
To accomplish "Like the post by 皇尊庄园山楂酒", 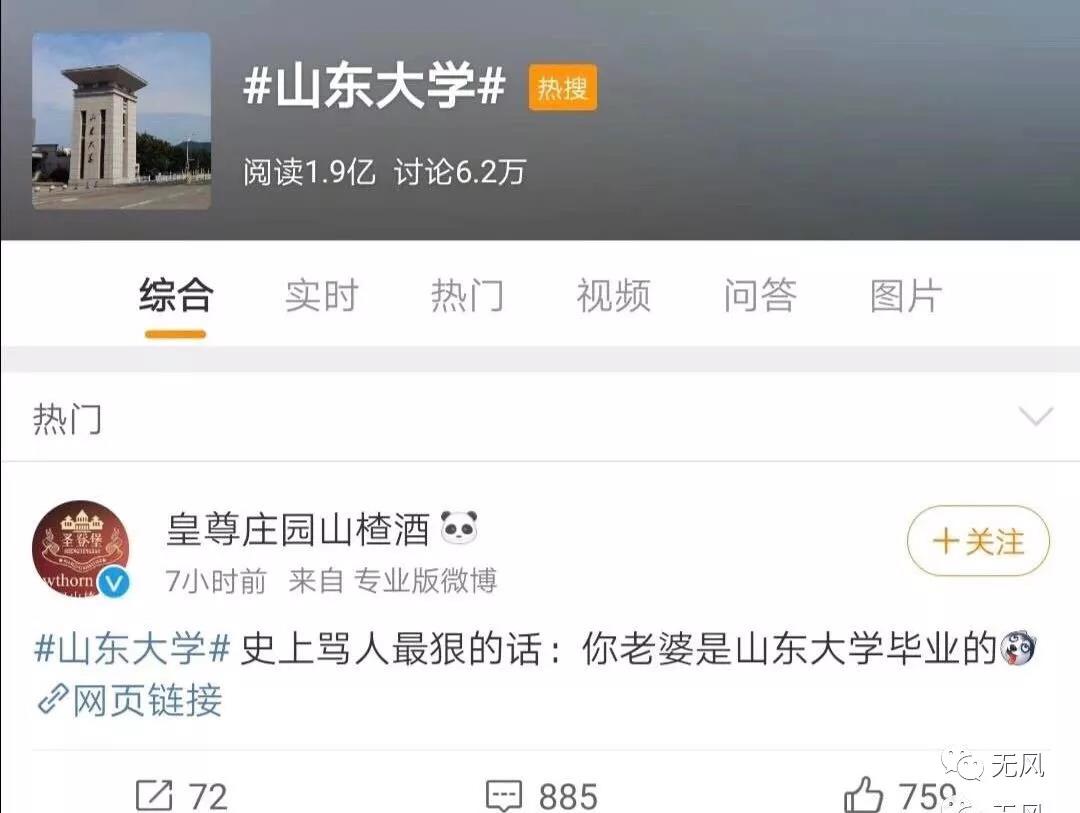I will [895, 796].
